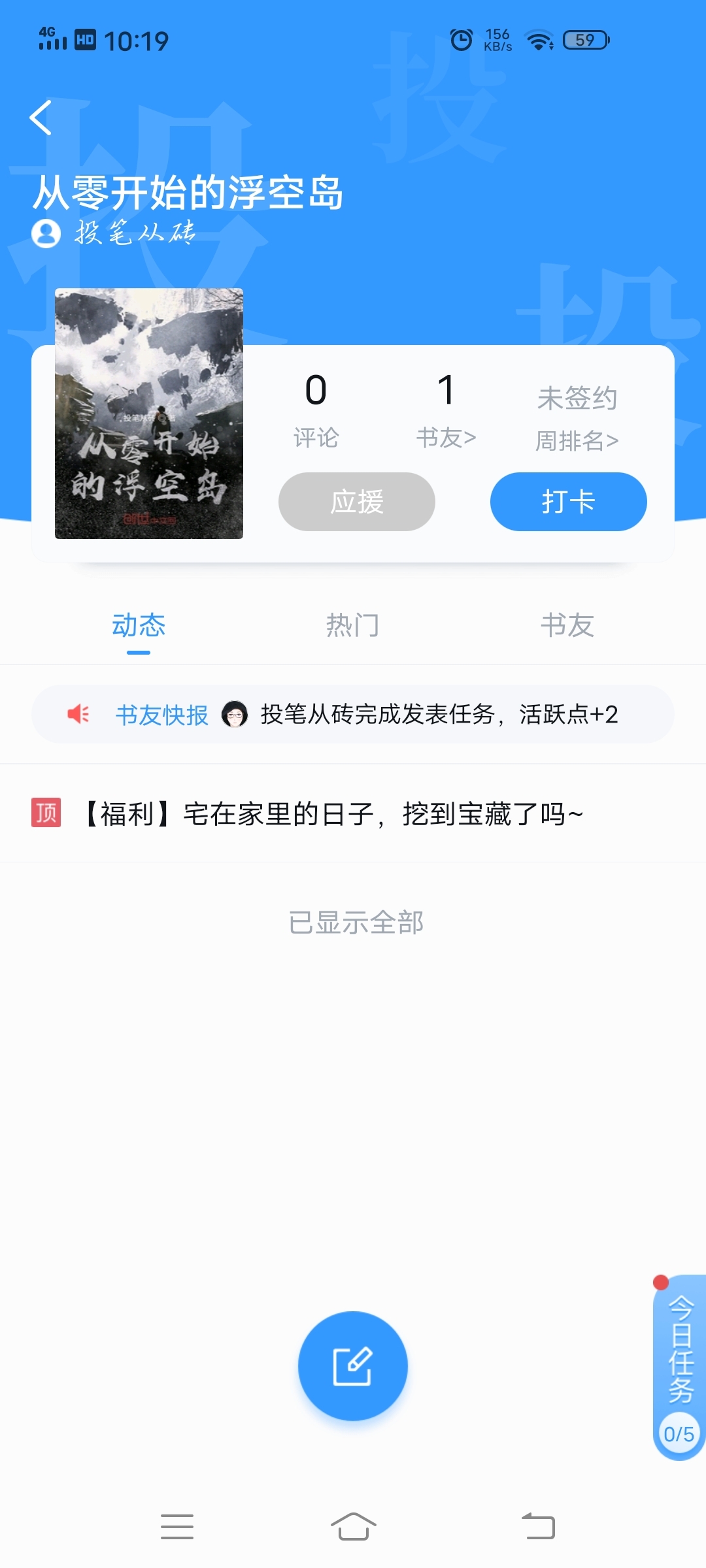The image size is (706, 1568).
Task: Tap the system back button
Action: point(538,1527)
